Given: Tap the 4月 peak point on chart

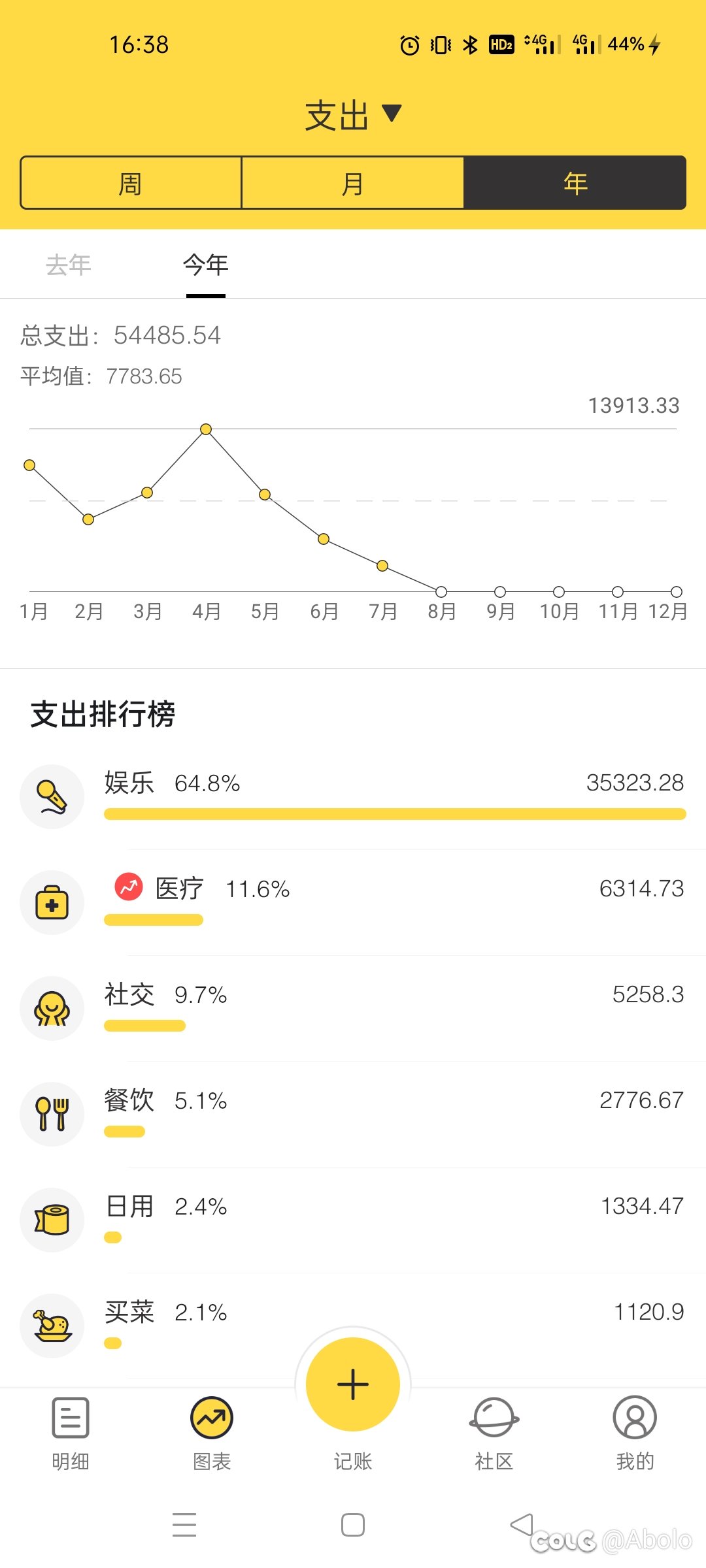Looking at the screenshot, I should pyautogui.click(x=206, y=429).
